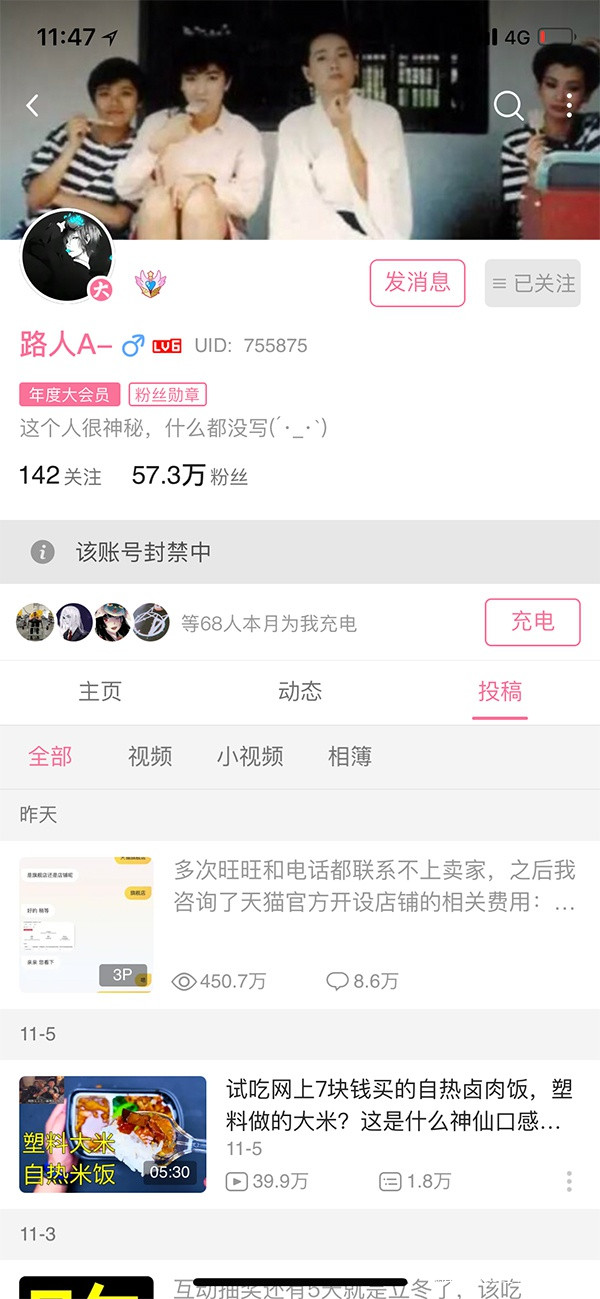This screenshot has width=600, height=1299.
Task: Open options for the 自热卤肉饭 video
Action: click(x=569, y=1181)
